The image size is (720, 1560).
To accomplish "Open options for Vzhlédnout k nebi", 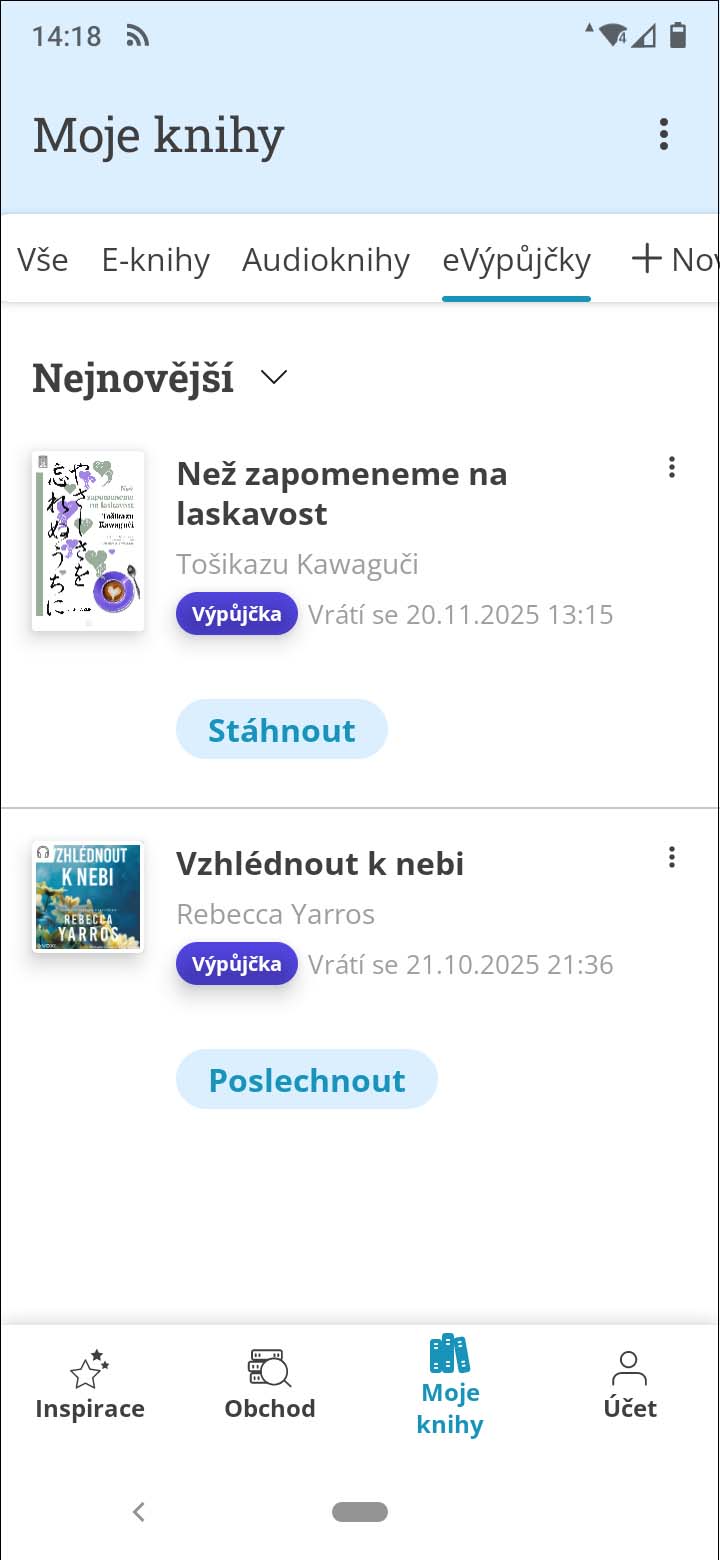I will pyautogui.click(x=672, y=857).
